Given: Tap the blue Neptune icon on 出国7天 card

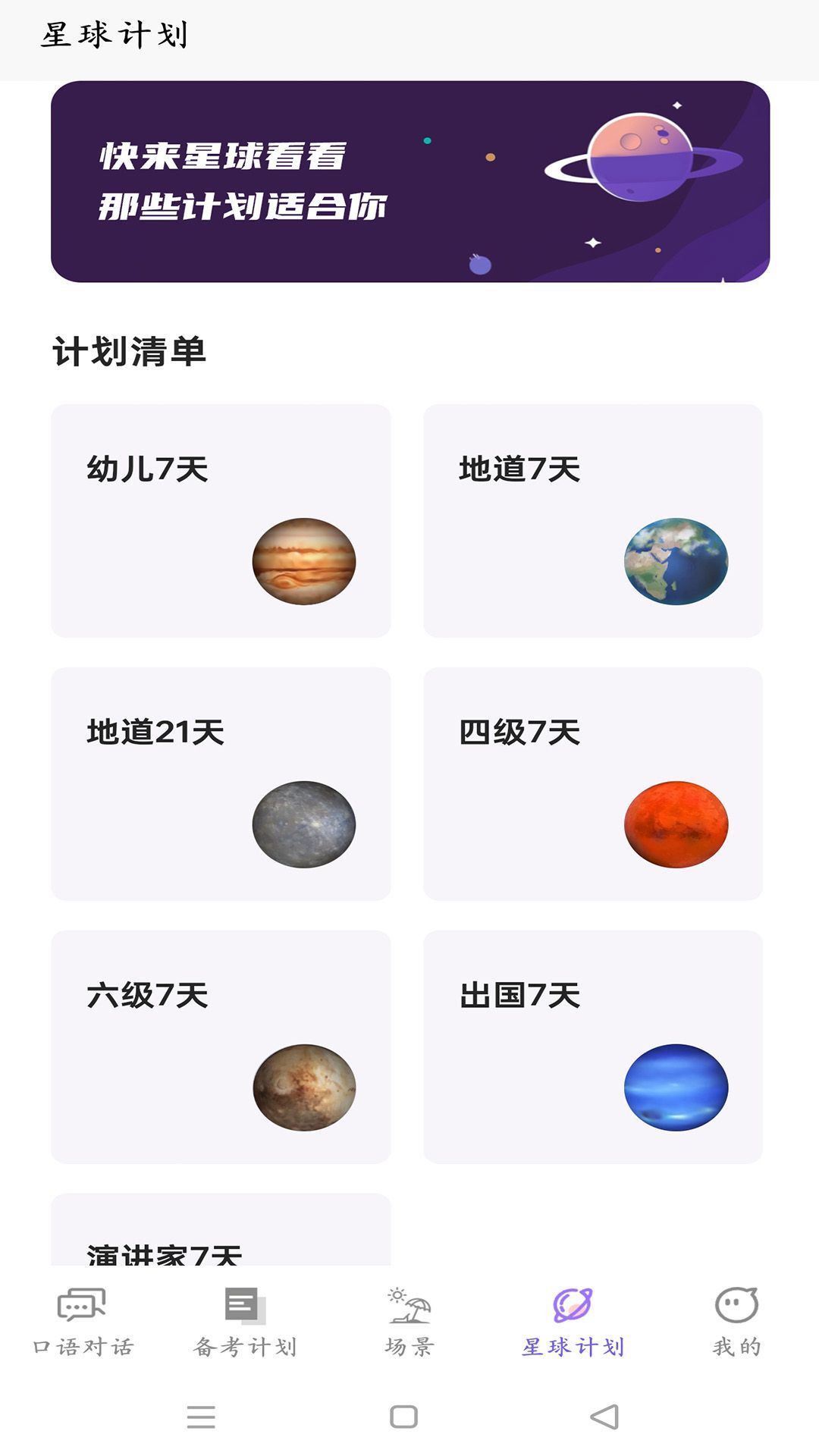Looking at the screenshot, I should click(676, 1086).
